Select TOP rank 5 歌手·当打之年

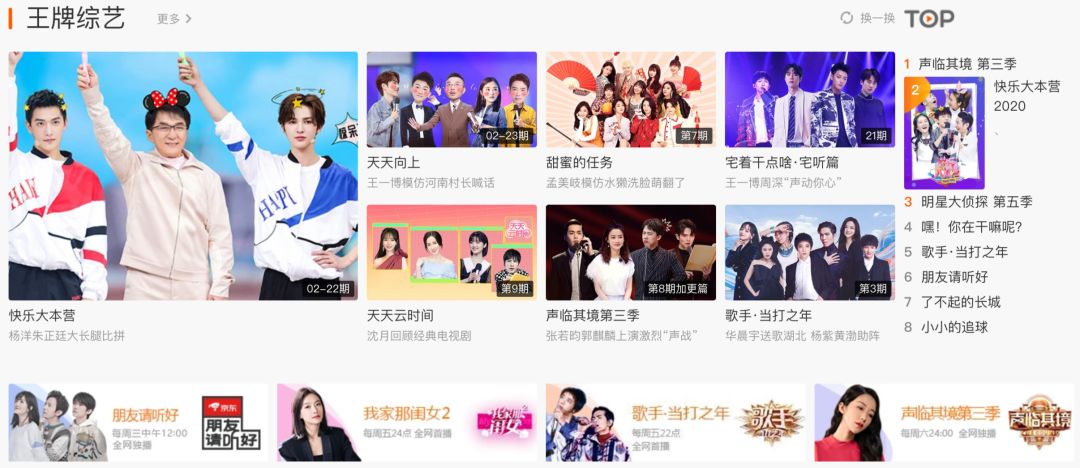coord(964,252)
